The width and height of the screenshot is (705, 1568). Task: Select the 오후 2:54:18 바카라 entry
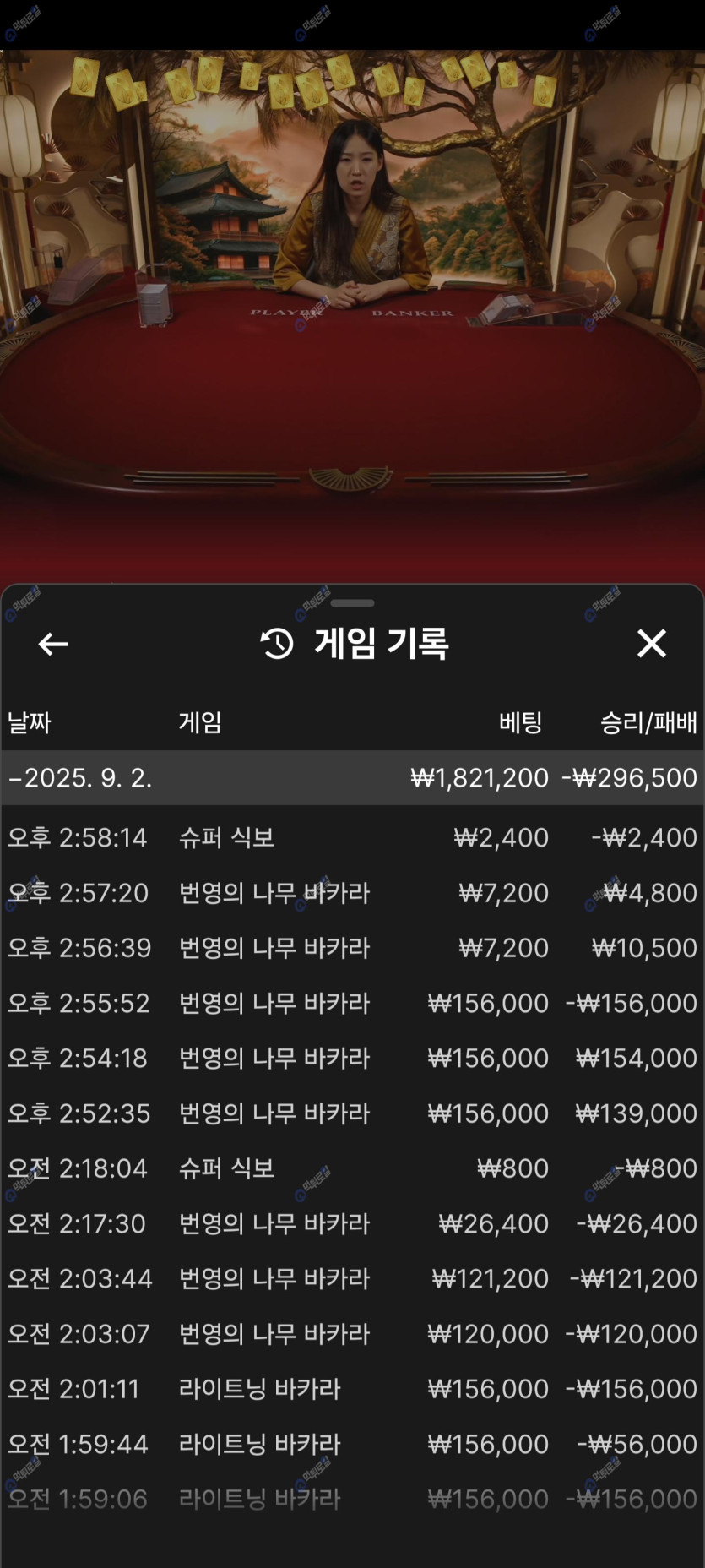(x=352, y=1058)
